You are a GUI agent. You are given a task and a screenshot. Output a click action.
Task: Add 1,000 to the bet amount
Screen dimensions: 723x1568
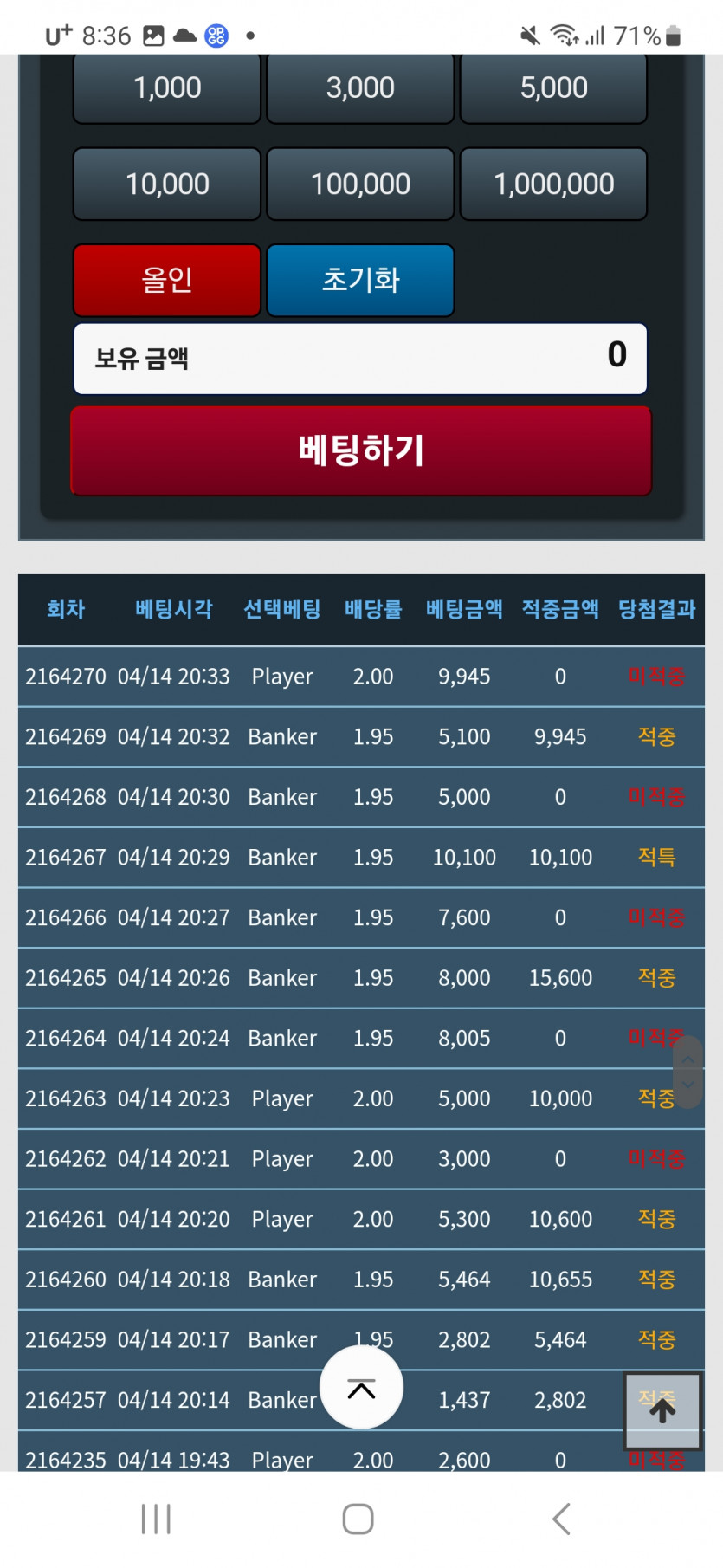[167, 88]
